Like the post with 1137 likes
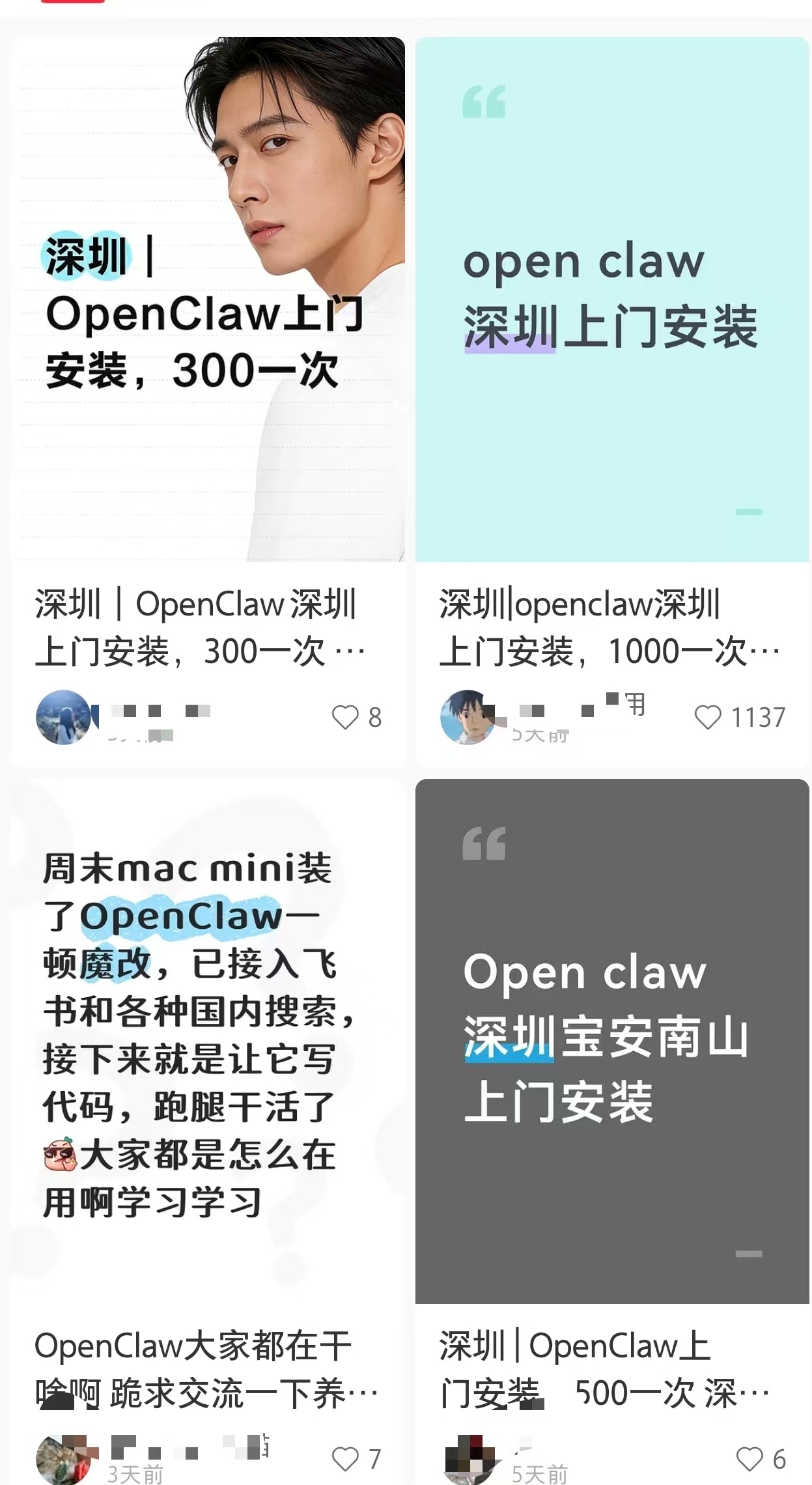 coord(708,717)
